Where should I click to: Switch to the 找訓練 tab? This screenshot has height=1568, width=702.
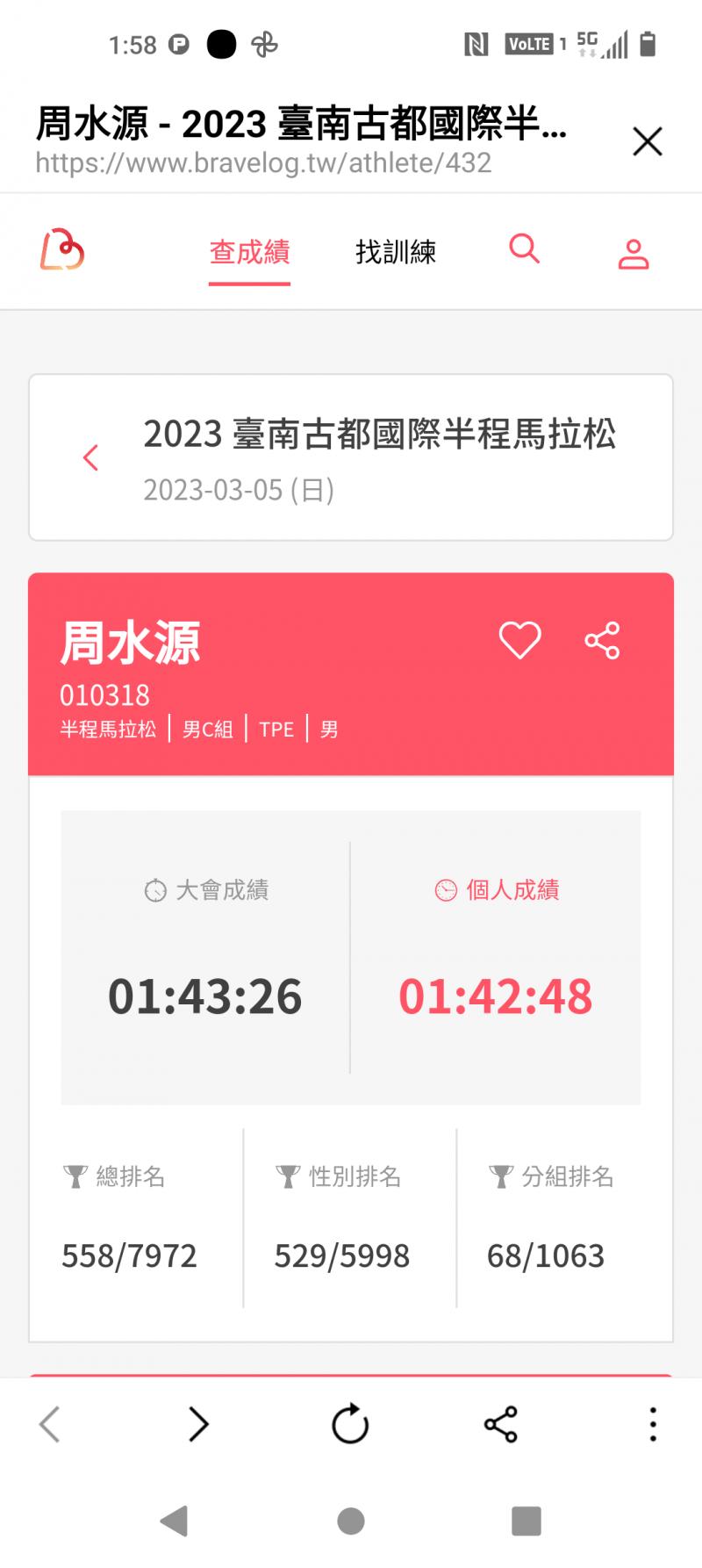(396, 253)
